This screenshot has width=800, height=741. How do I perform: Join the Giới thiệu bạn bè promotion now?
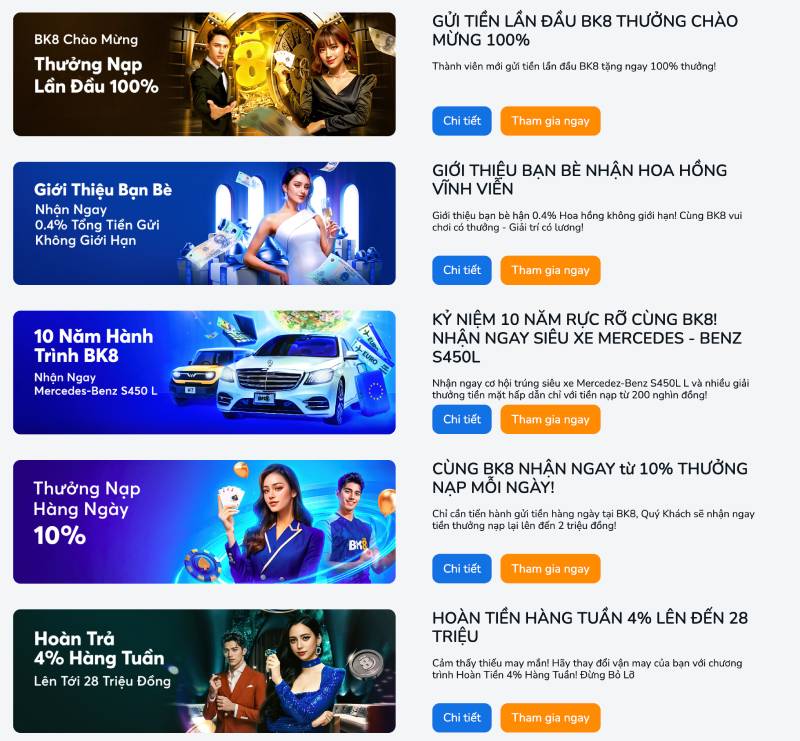point(550,270)
